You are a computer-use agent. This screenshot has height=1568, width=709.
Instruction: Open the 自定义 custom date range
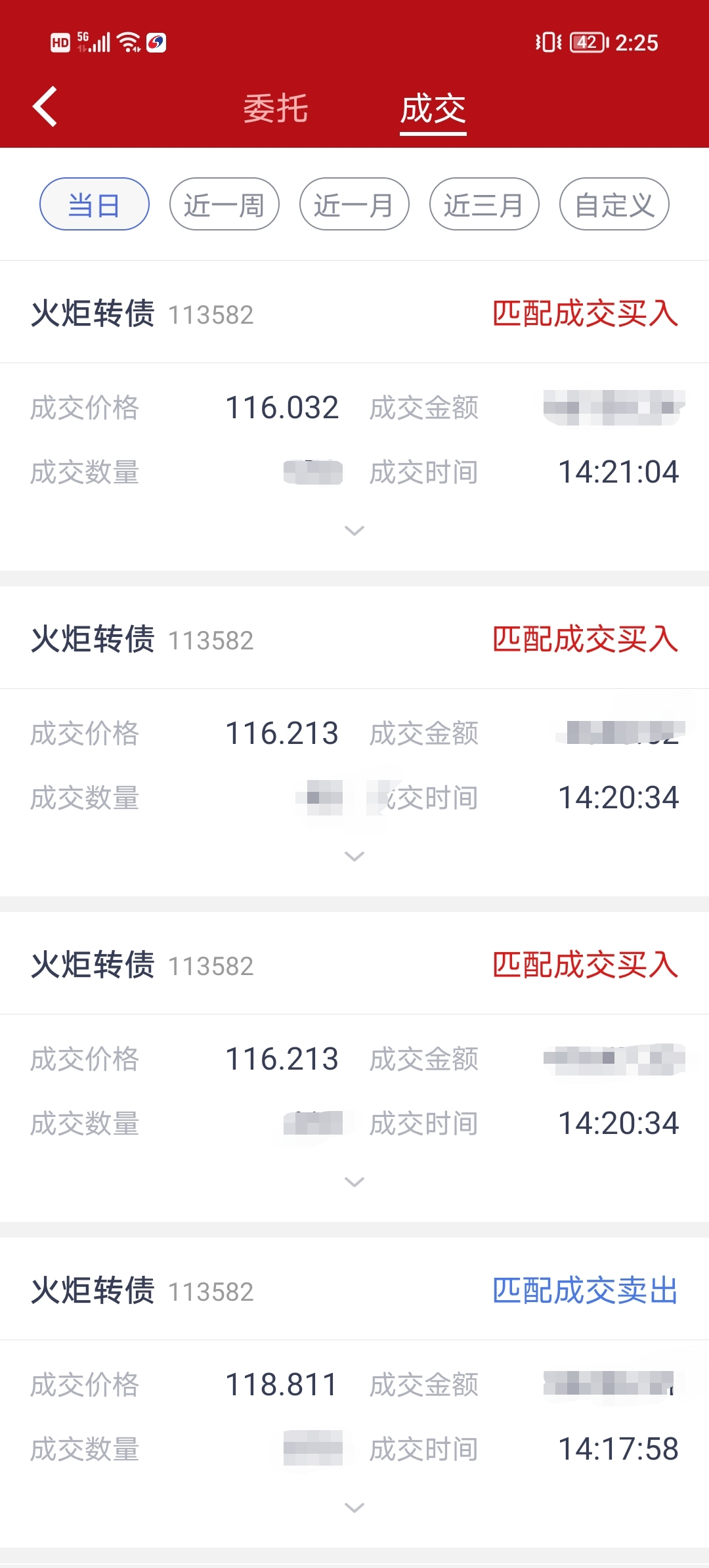614,204
